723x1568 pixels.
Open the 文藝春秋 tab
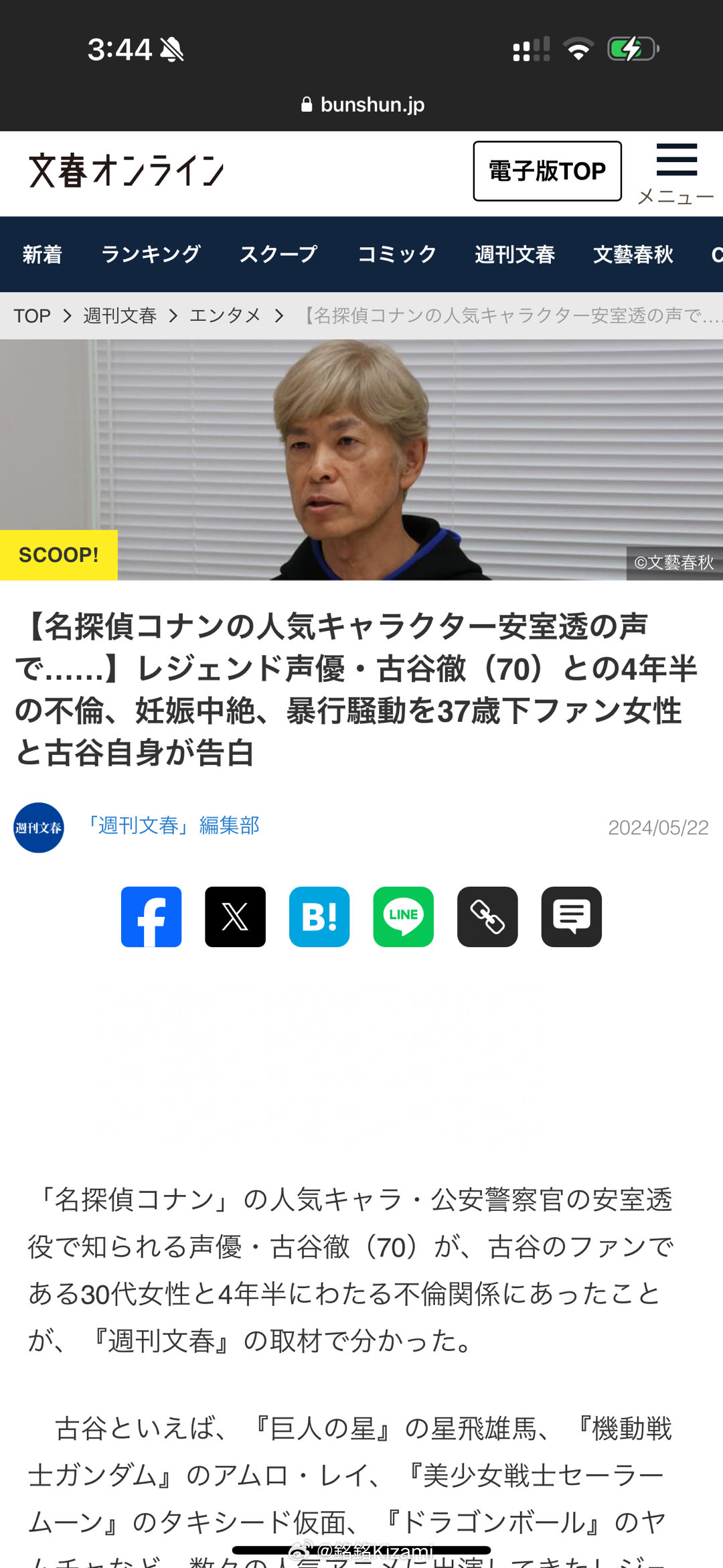[633, 255]
